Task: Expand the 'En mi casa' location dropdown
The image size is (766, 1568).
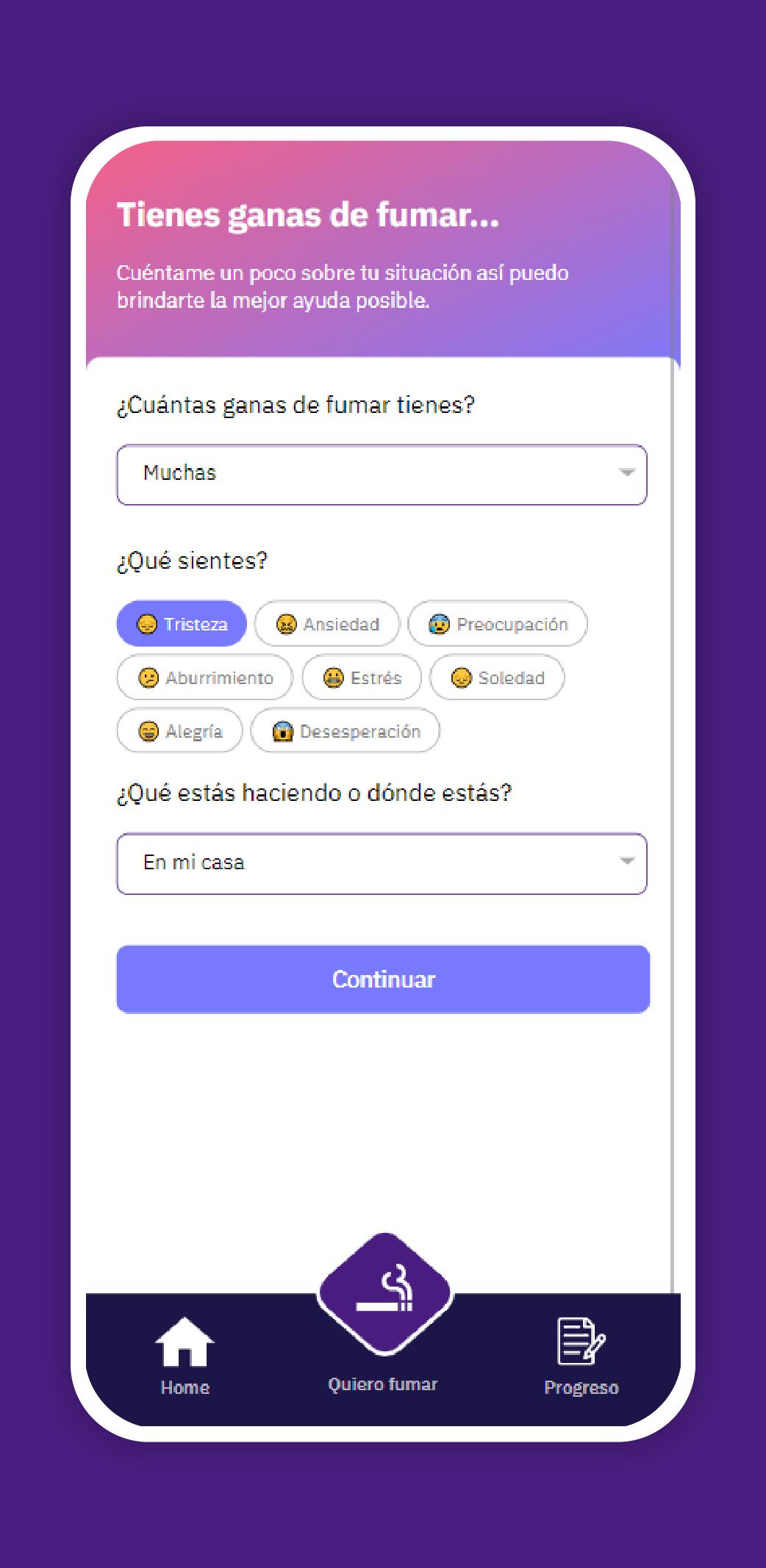Action: click(x=382, y=863)
